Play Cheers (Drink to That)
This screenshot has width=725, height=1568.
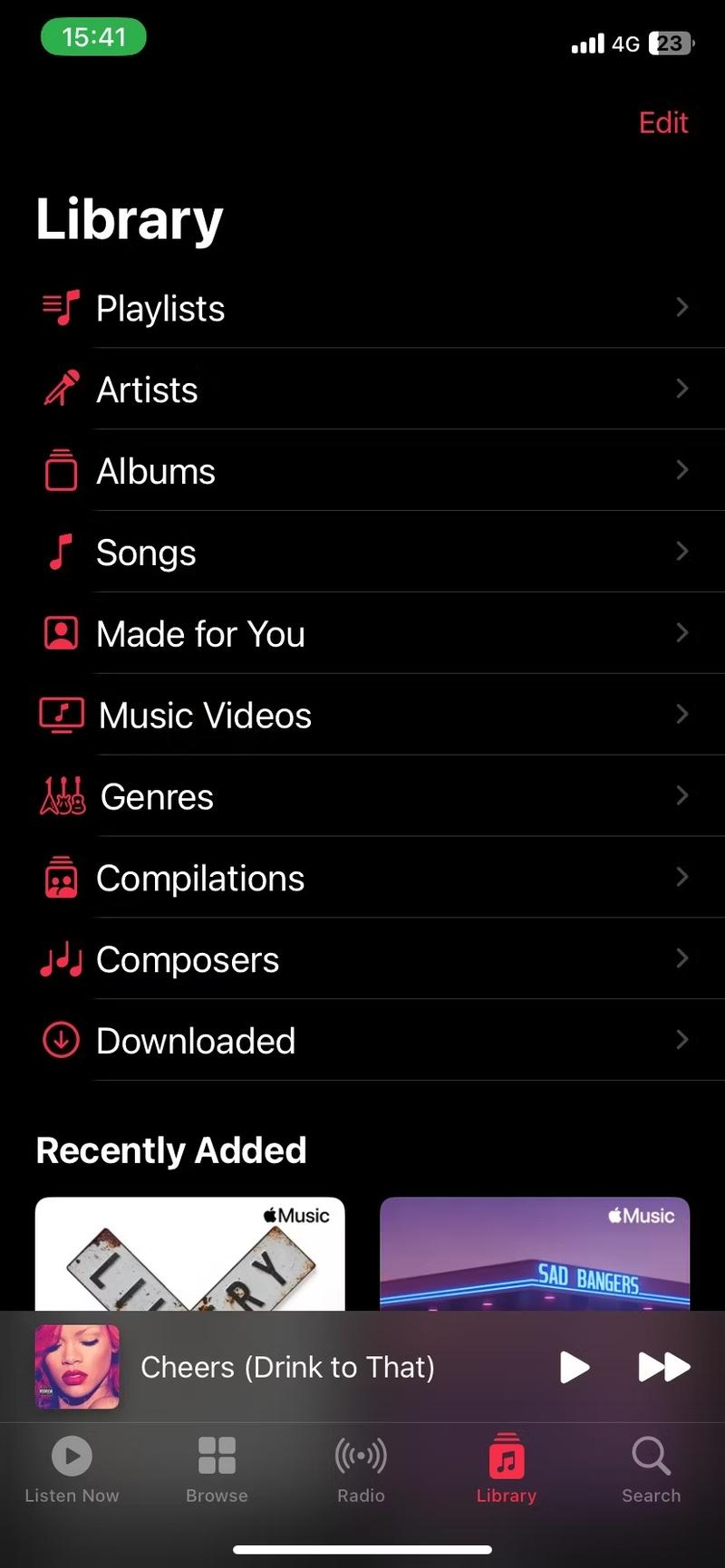[x=574, y=1367]
